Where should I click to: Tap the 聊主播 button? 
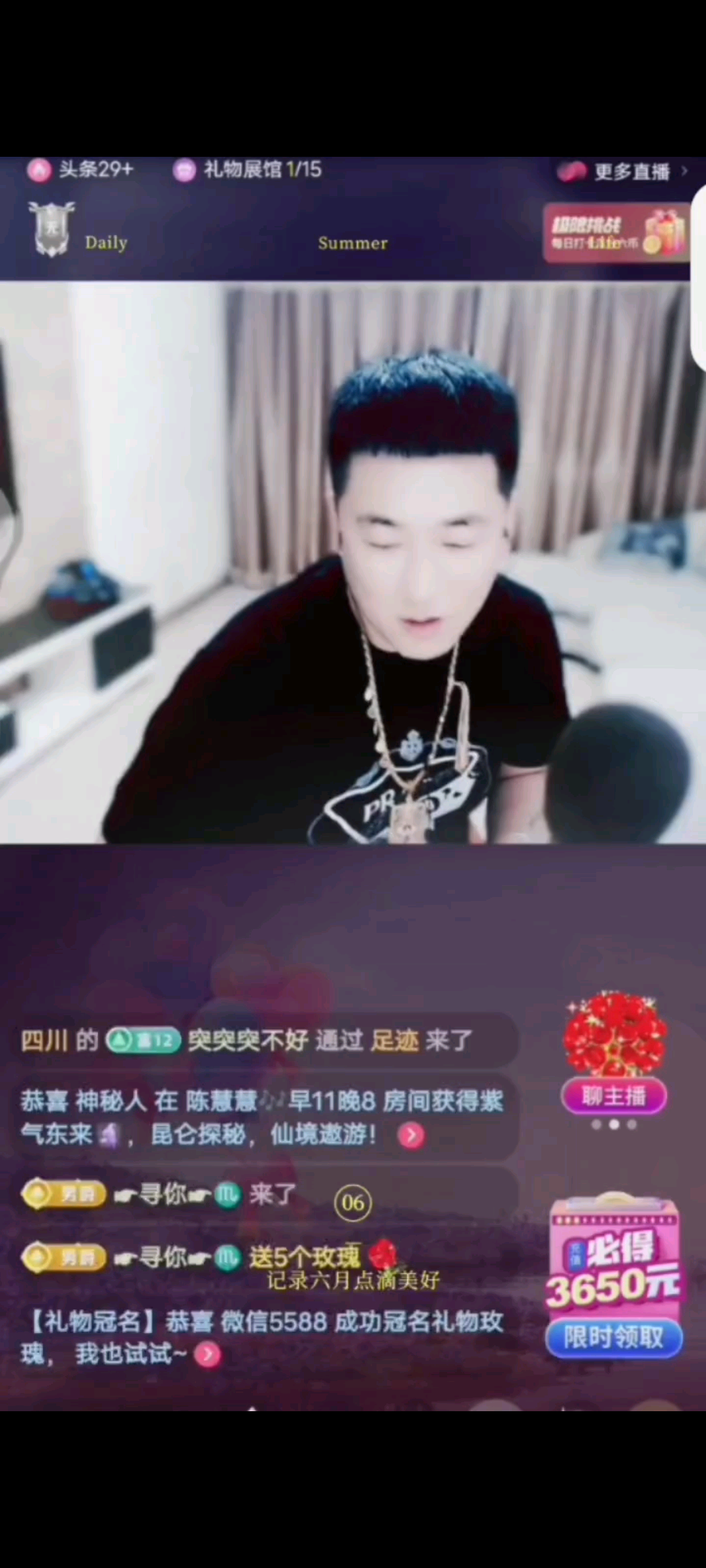click(x=614, y=1096)
